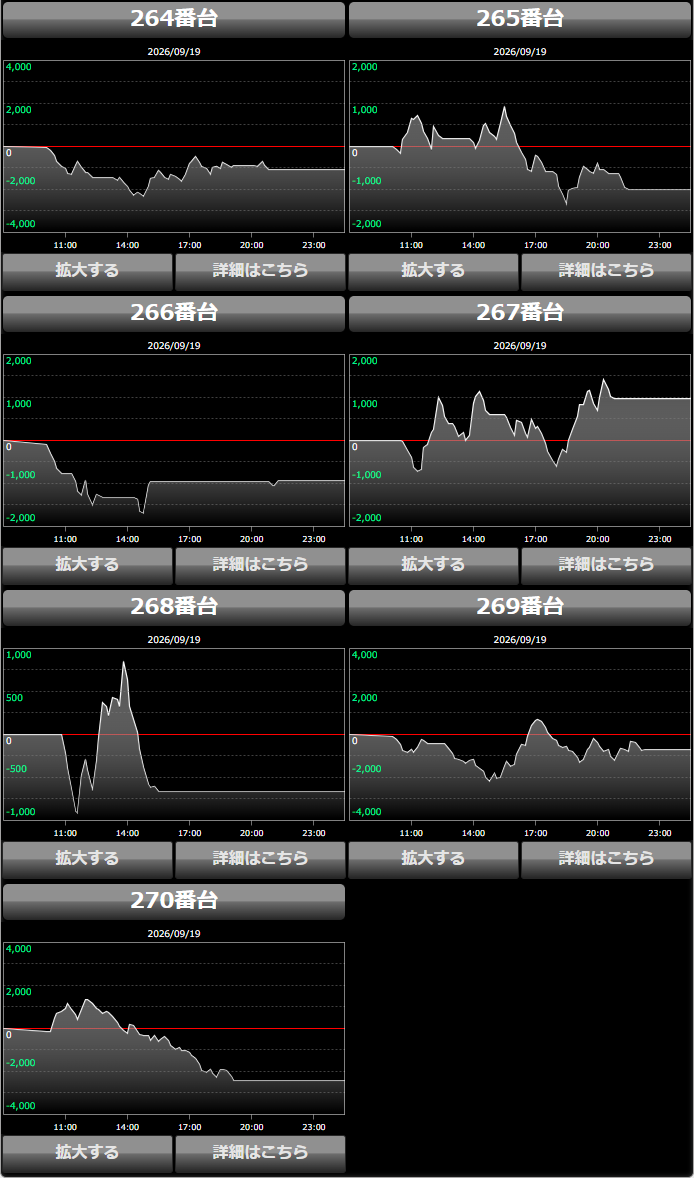Tap 拡大する for machine 269番台
The width and height of the screenshot is (694, 1178).
[433, 860]
